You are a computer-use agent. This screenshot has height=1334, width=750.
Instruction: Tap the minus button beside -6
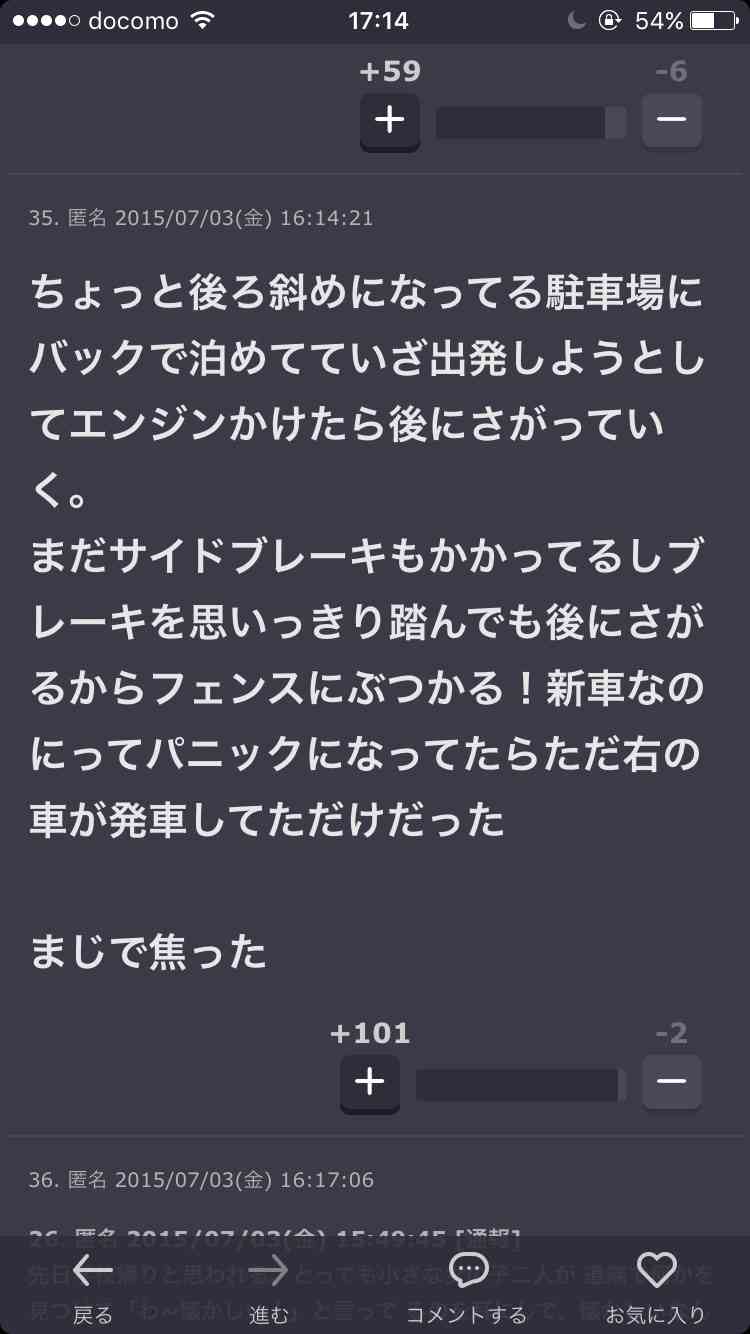[671, 121]
